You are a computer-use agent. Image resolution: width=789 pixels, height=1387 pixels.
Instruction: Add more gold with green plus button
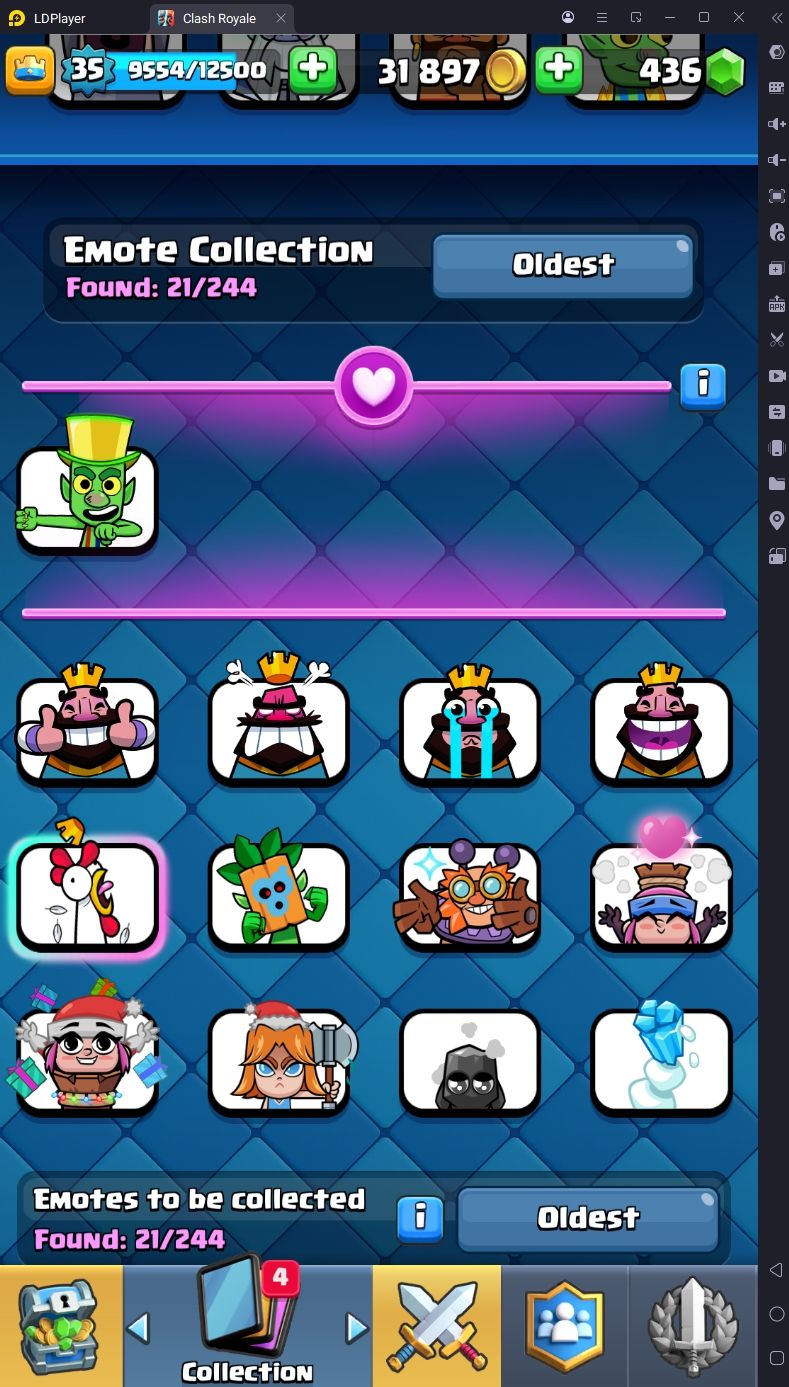559,69
